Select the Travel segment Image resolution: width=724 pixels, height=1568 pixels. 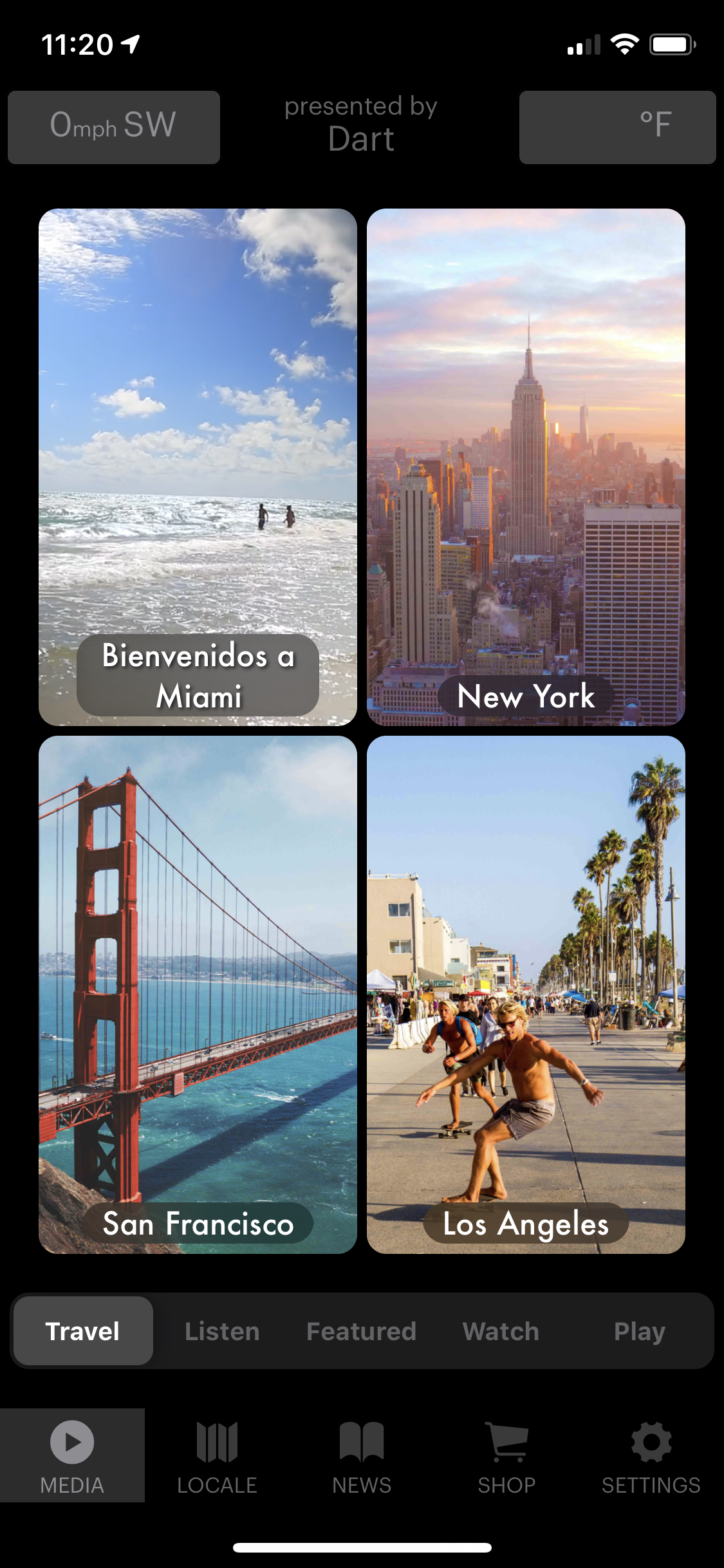83,1330
